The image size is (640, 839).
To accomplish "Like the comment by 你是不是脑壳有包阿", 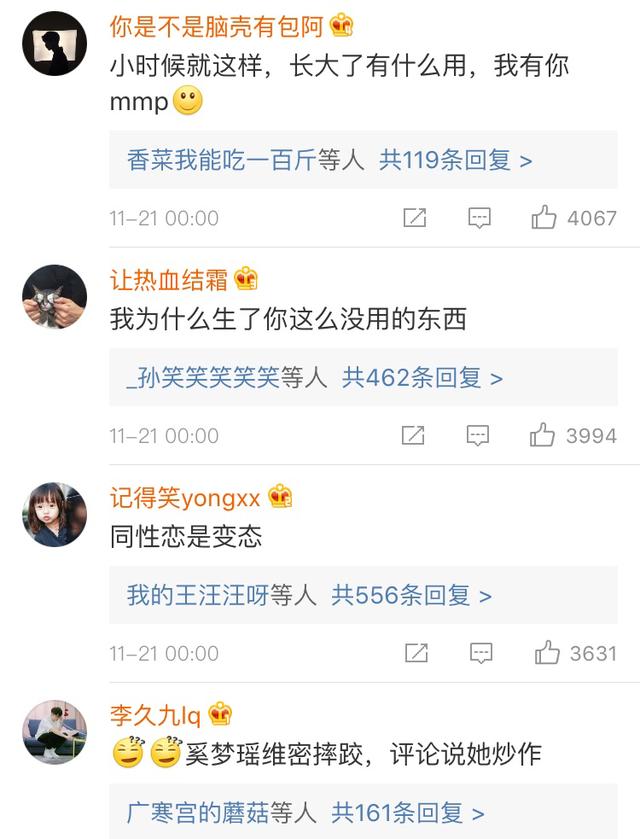I will tap(545, 217).
